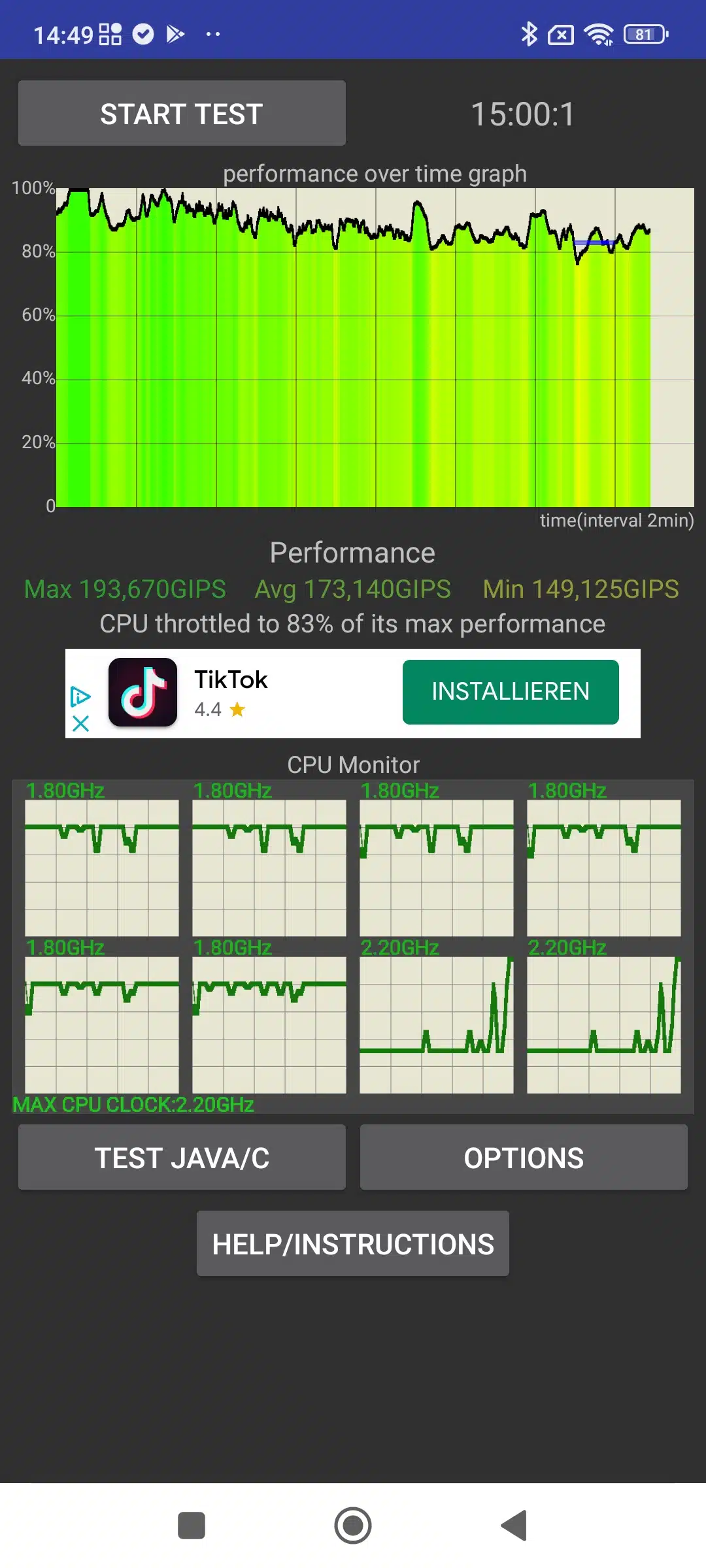Open the ad info icon
This screenshot has width=706, height=1568.
point(80,696)
